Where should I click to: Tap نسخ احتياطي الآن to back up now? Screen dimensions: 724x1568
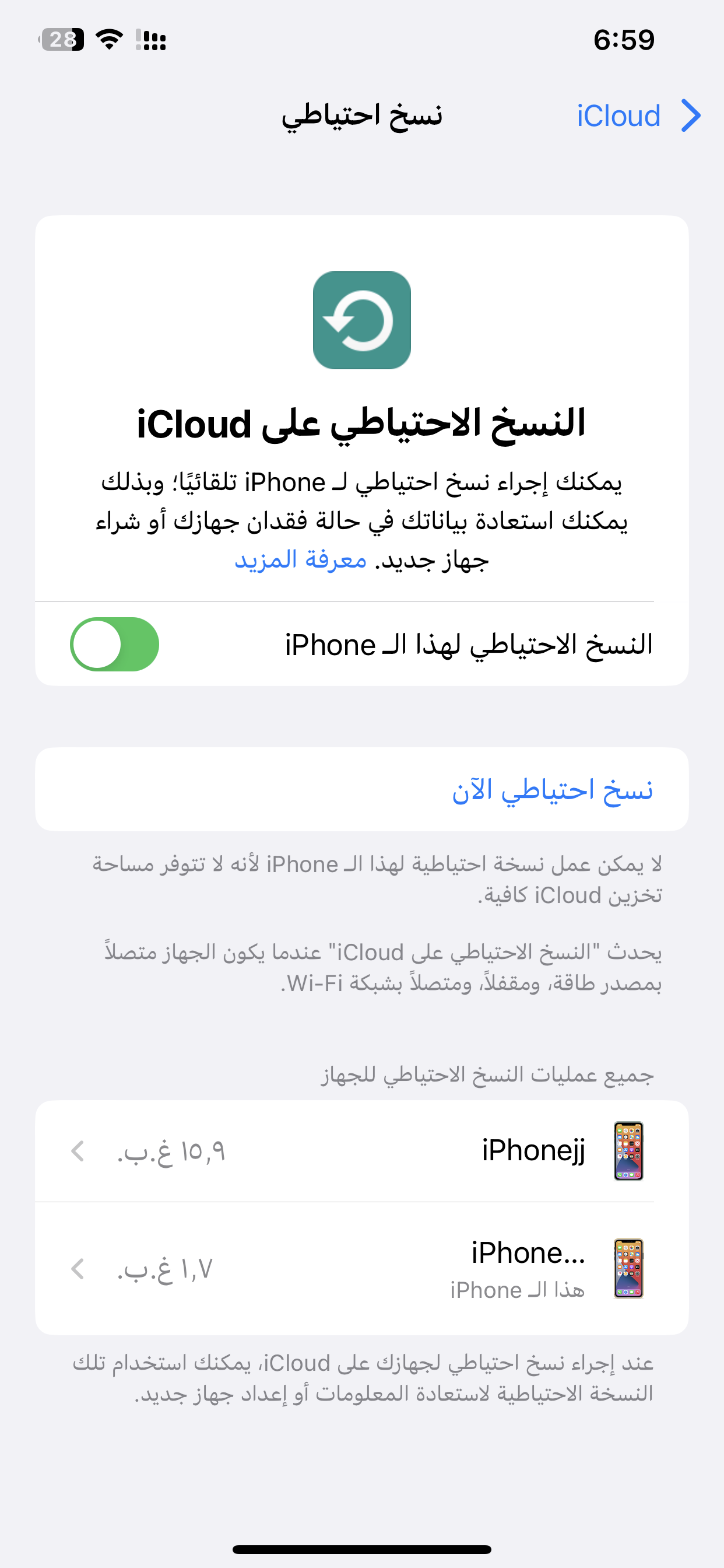pyautogui.click(x=552, y=789)
